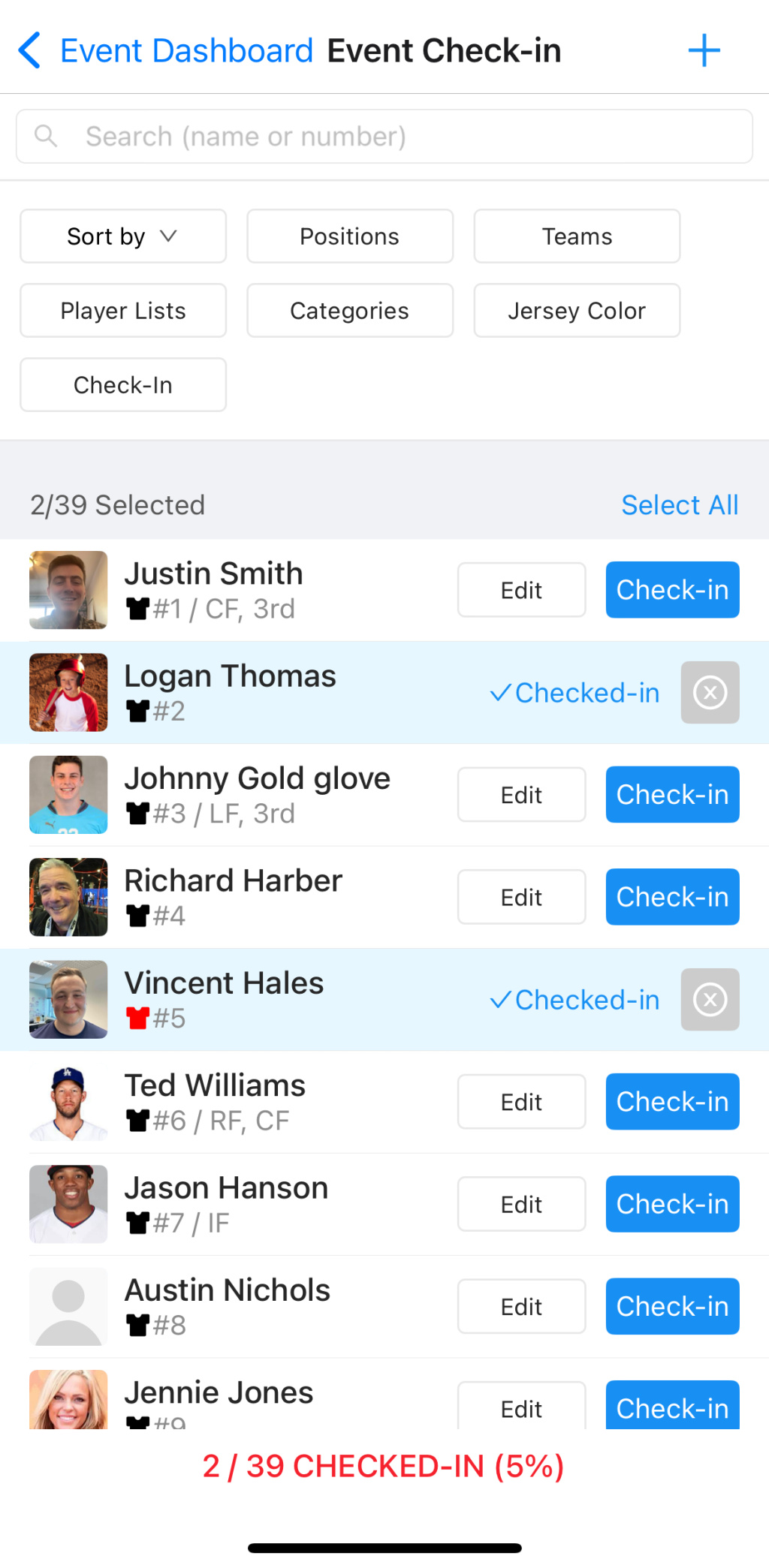Open the Categories filter
769x1568 pixels.
(350, 311)
